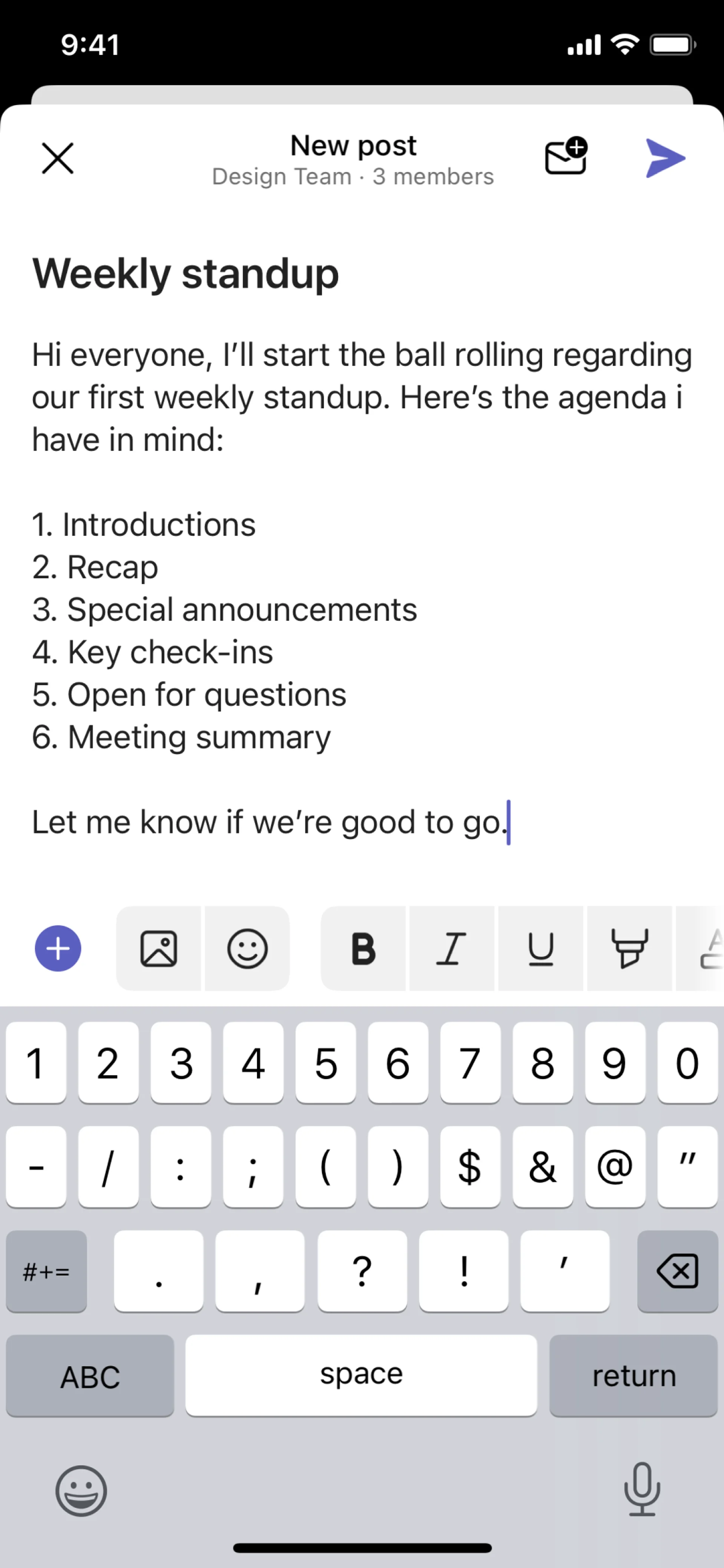Apply italic formatting
Image resolution: width=724 pixels, height=1568 pixels.
coord(451,948)
